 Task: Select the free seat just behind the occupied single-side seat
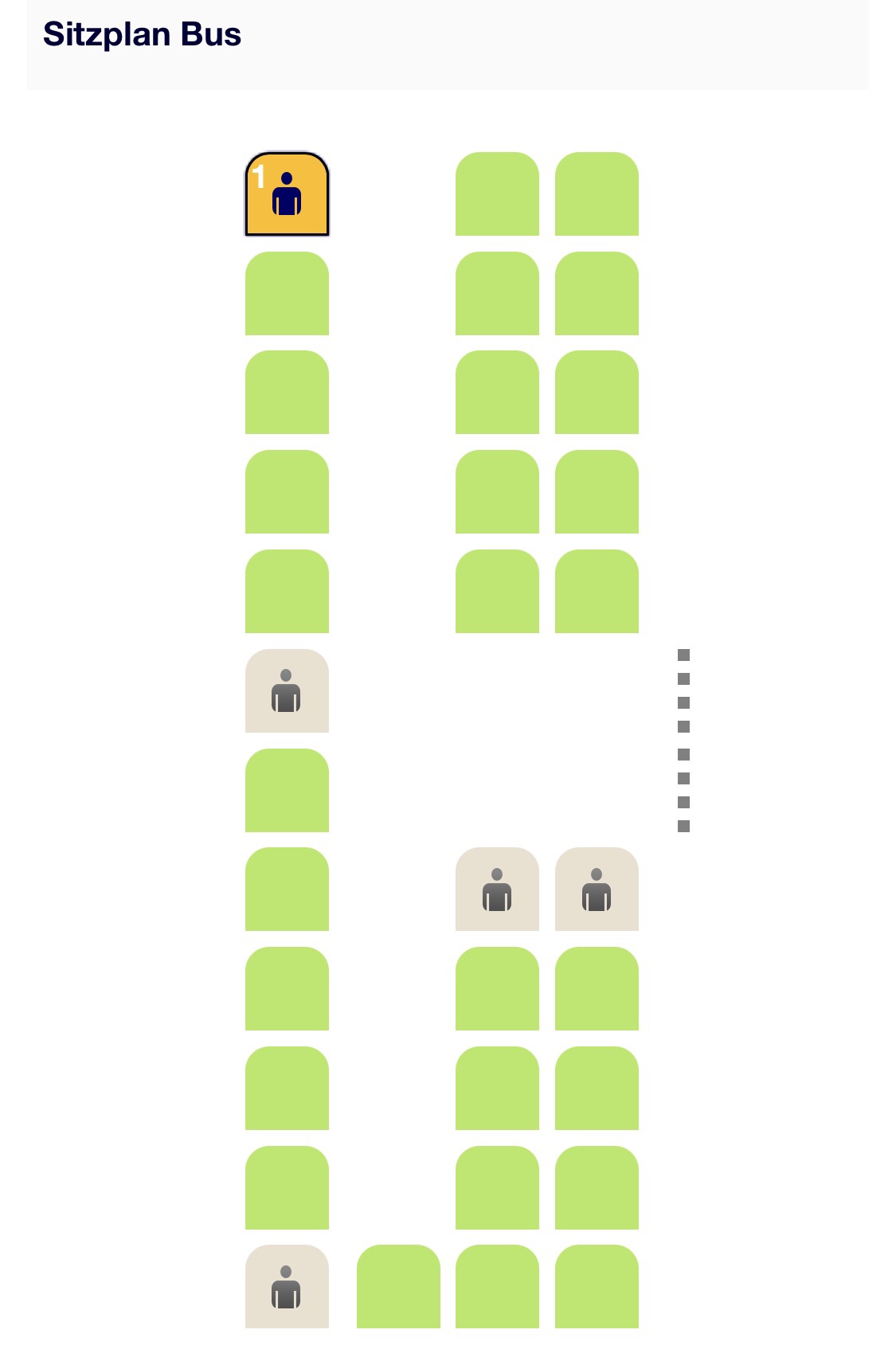tap(287, 790)
